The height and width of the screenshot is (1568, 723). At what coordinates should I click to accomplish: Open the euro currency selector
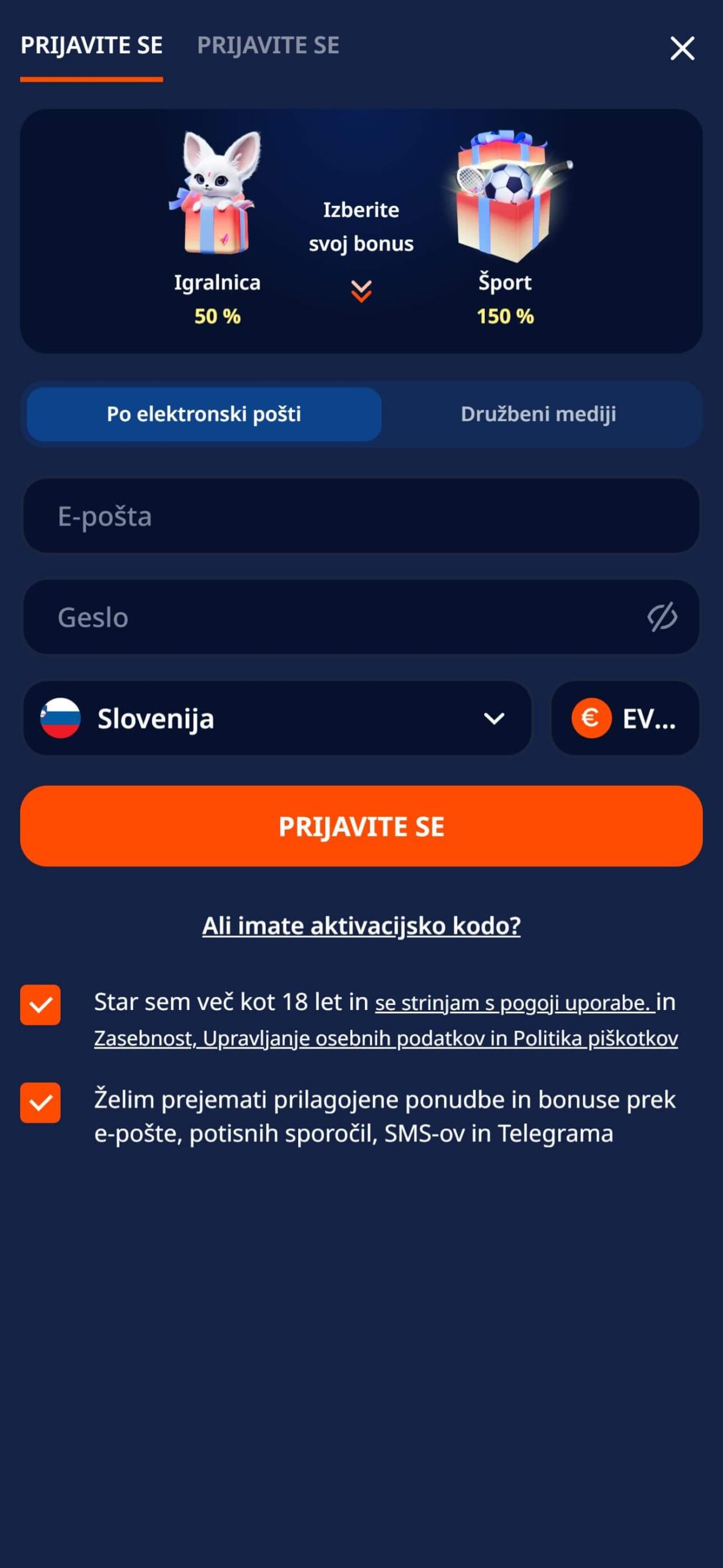(625, 718)
